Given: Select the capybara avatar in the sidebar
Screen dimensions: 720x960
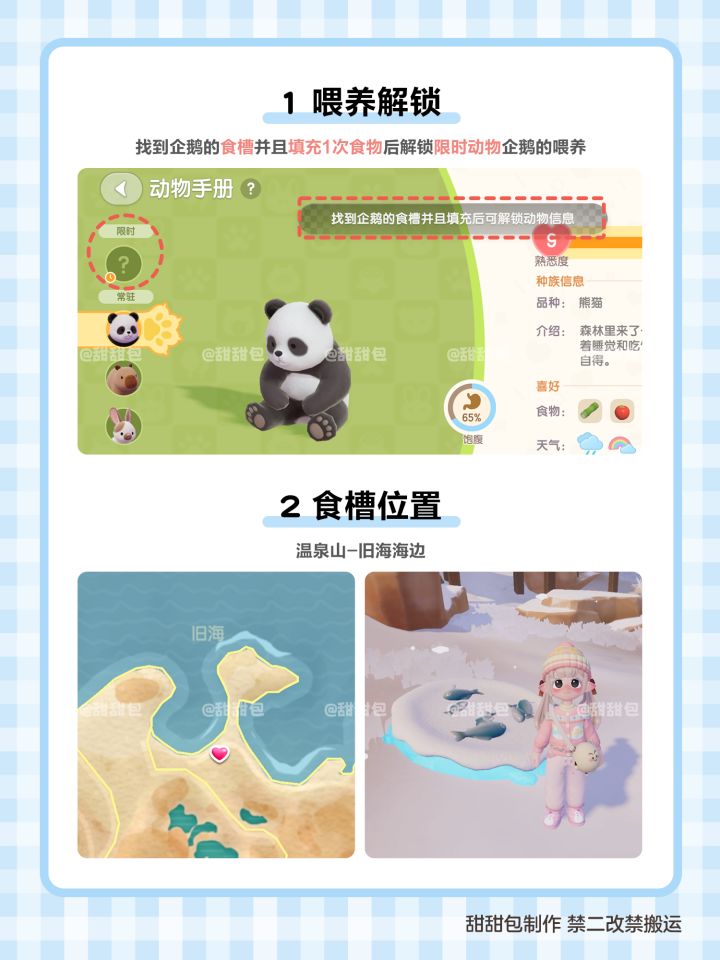Looking at the screenshot, I should point(123,380).
